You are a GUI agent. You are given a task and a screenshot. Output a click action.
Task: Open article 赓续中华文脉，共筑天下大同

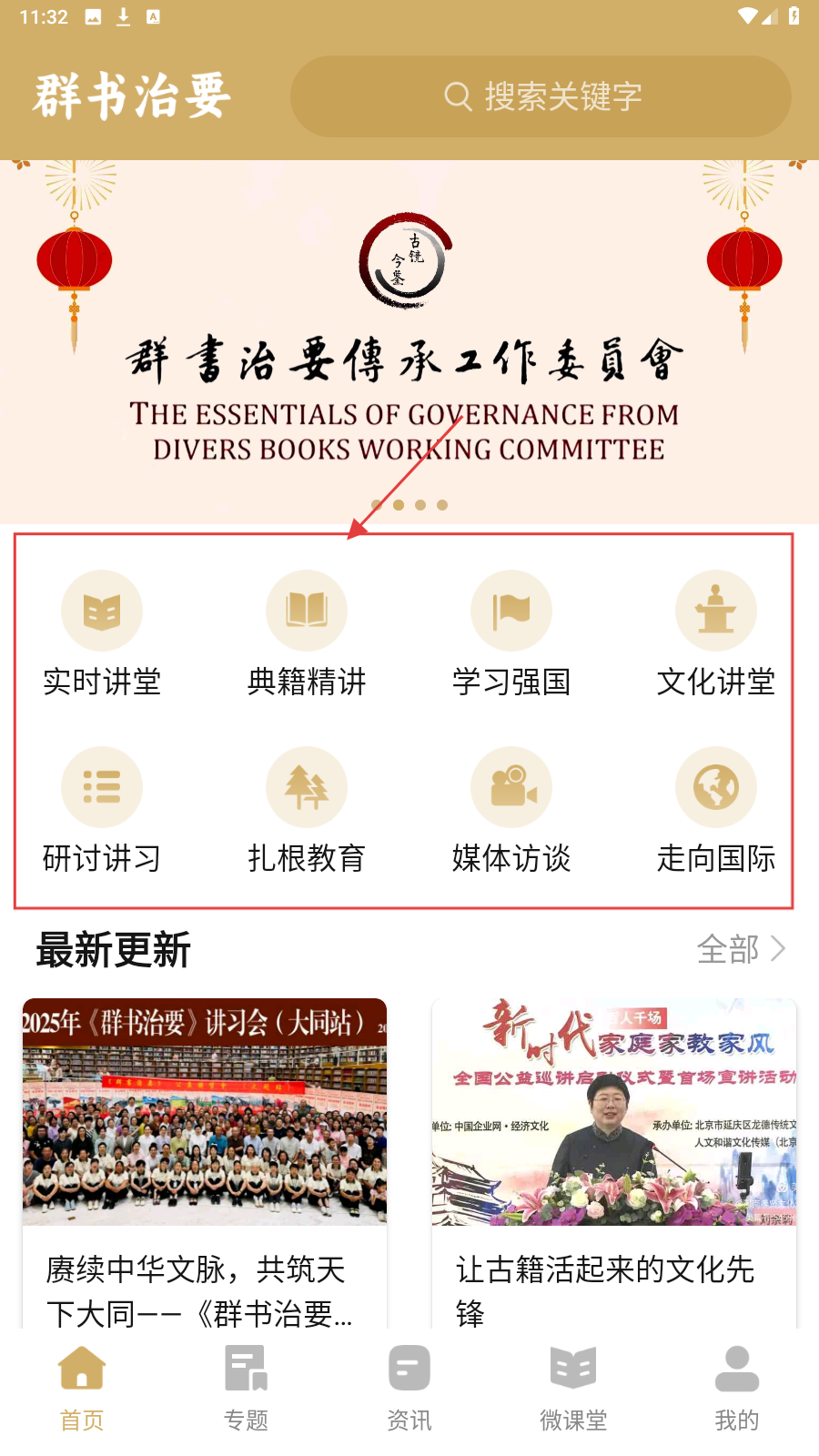click(x=205, y=1165)
